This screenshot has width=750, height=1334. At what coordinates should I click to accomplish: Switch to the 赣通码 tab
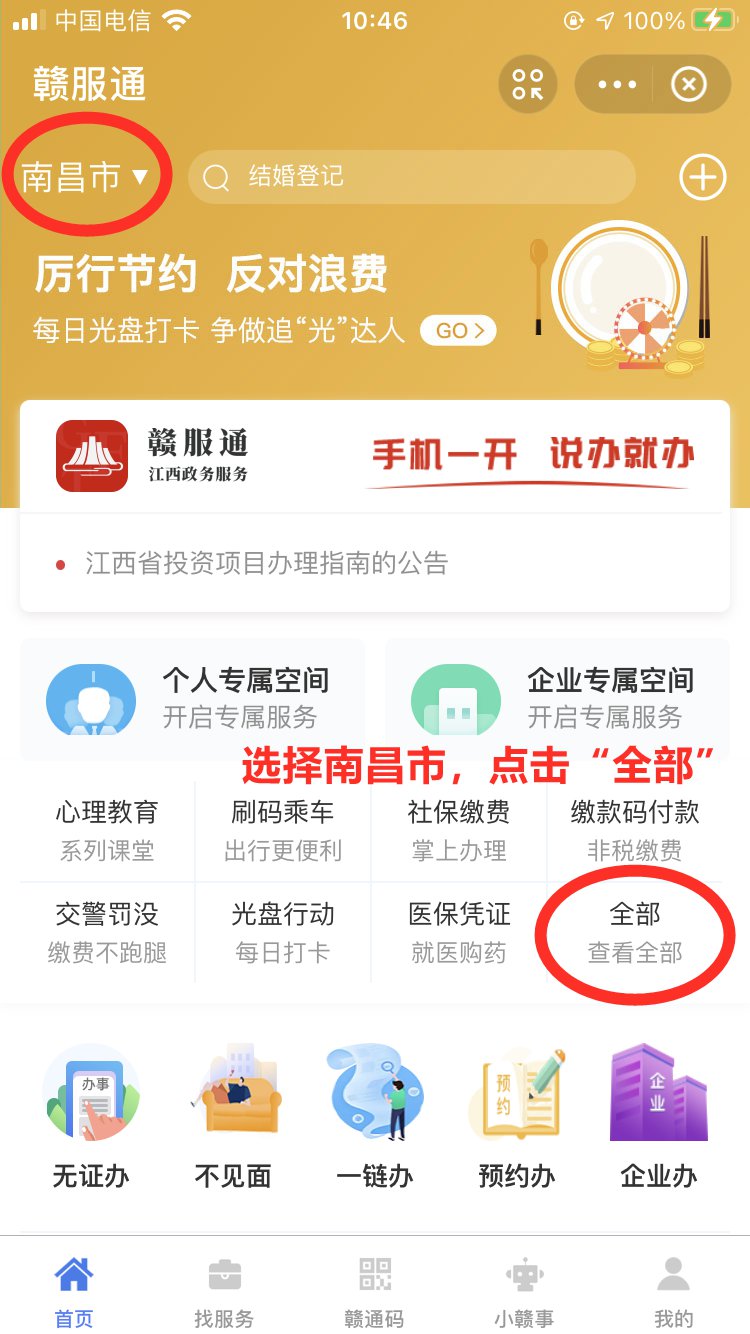point(375,1292)
